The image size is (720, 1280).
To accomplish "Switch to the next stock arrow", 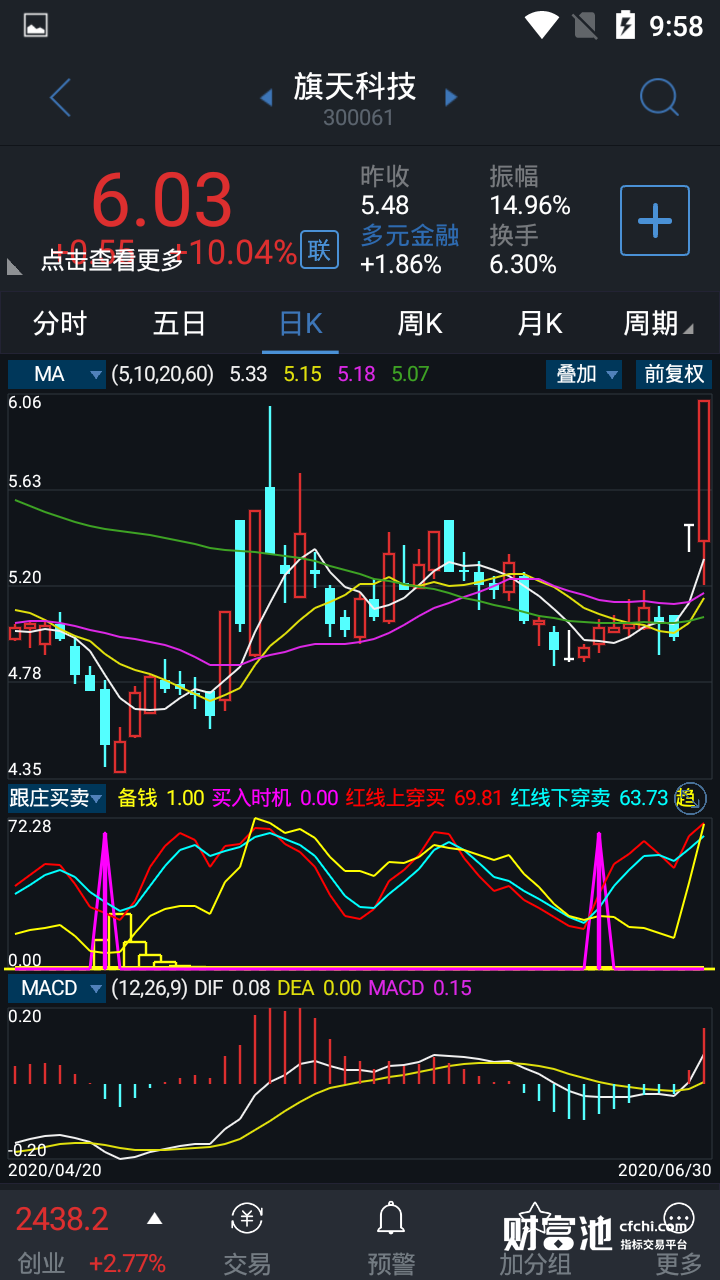I will tap(451, 98).
